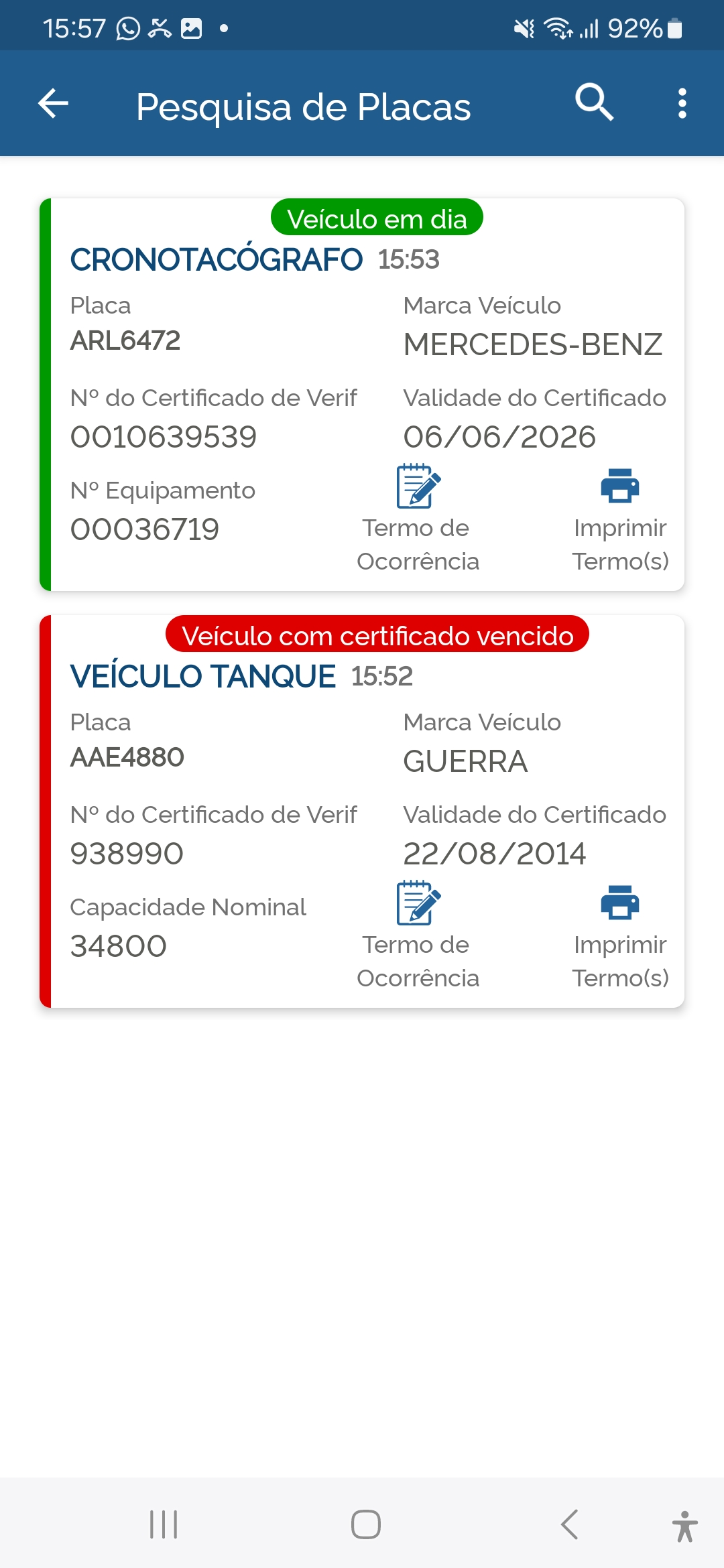Open recent apps from the navigation bar
The height and width of the screenshot is (1568, 724).
[164, 1524]
